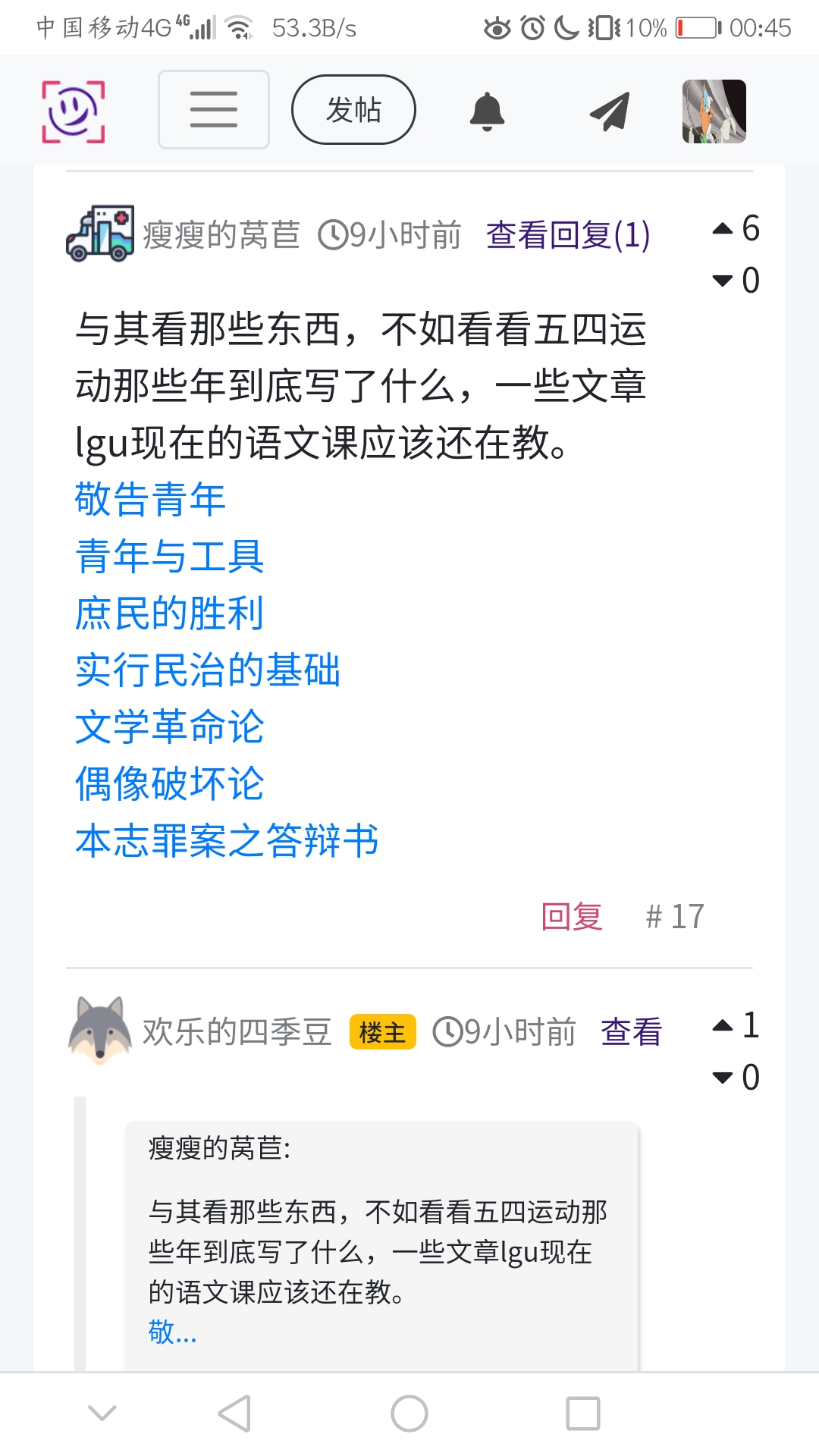Open messages via paper plane icon

coord(610,111)
